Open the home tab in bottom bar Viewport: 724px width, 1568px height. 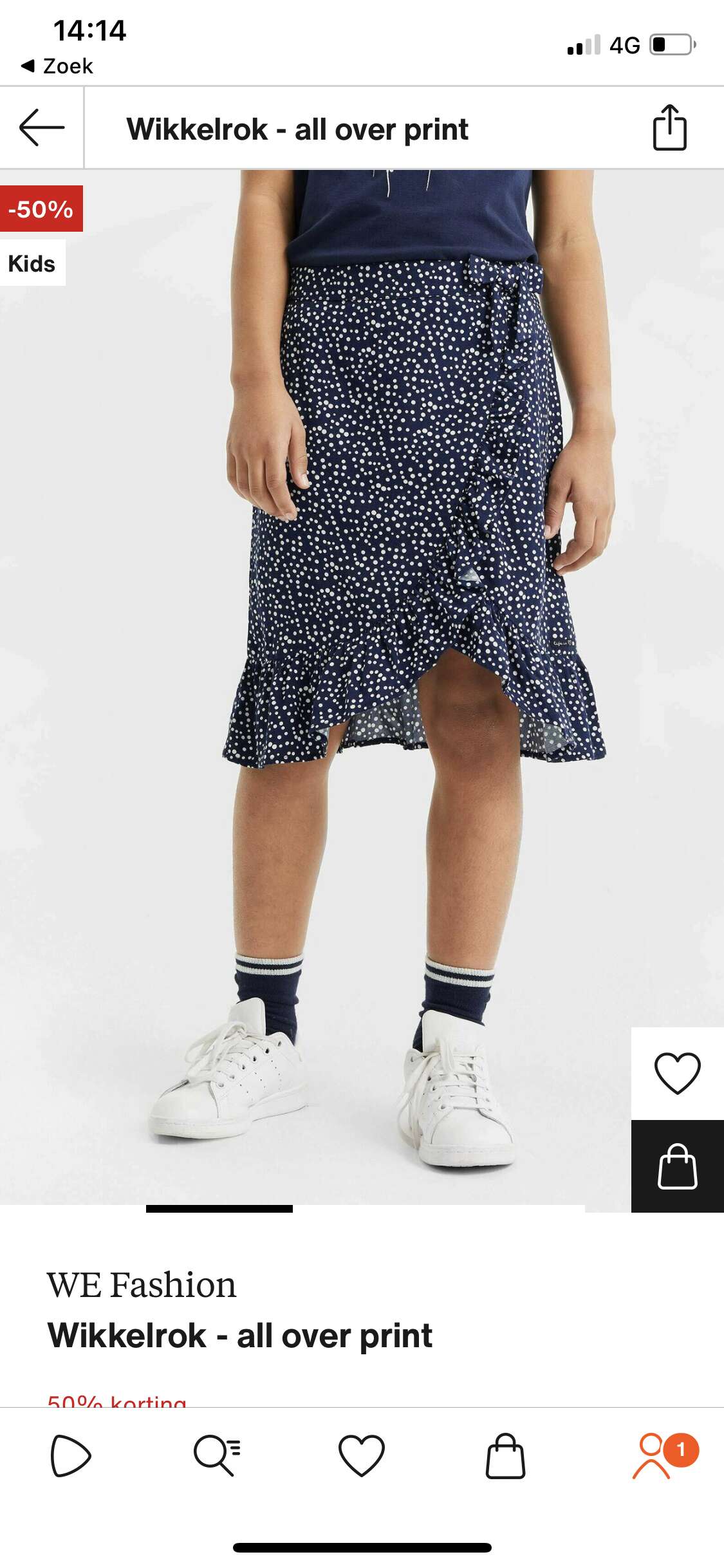click(71, 1455)
